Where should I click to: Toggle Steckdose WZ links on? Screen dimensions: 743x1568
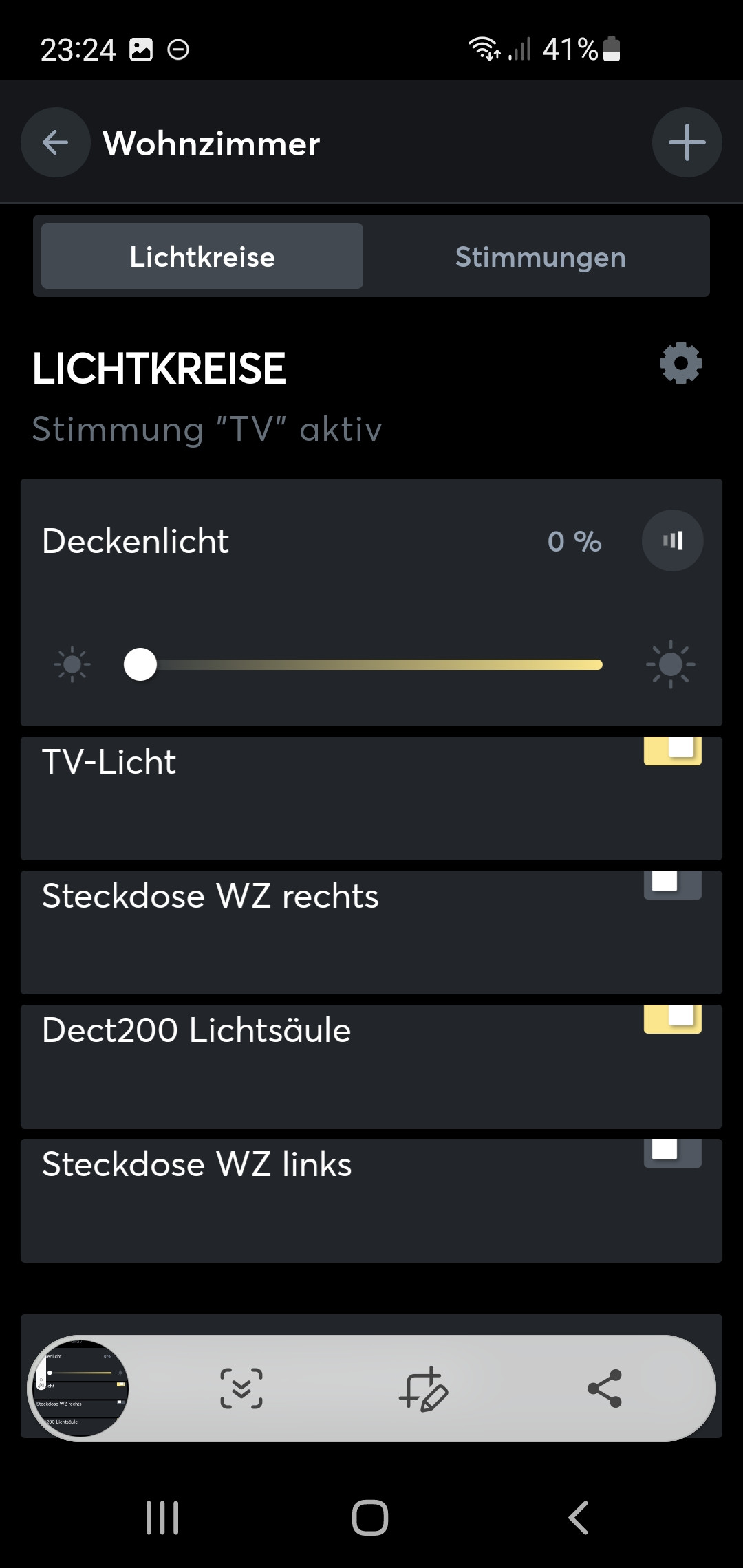pos(672,1152)
